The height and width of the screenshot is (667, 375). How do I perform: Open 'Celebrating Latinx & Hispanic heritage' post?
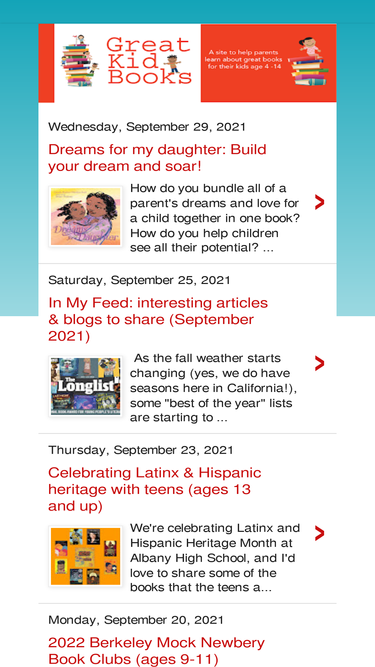(155, 489)
